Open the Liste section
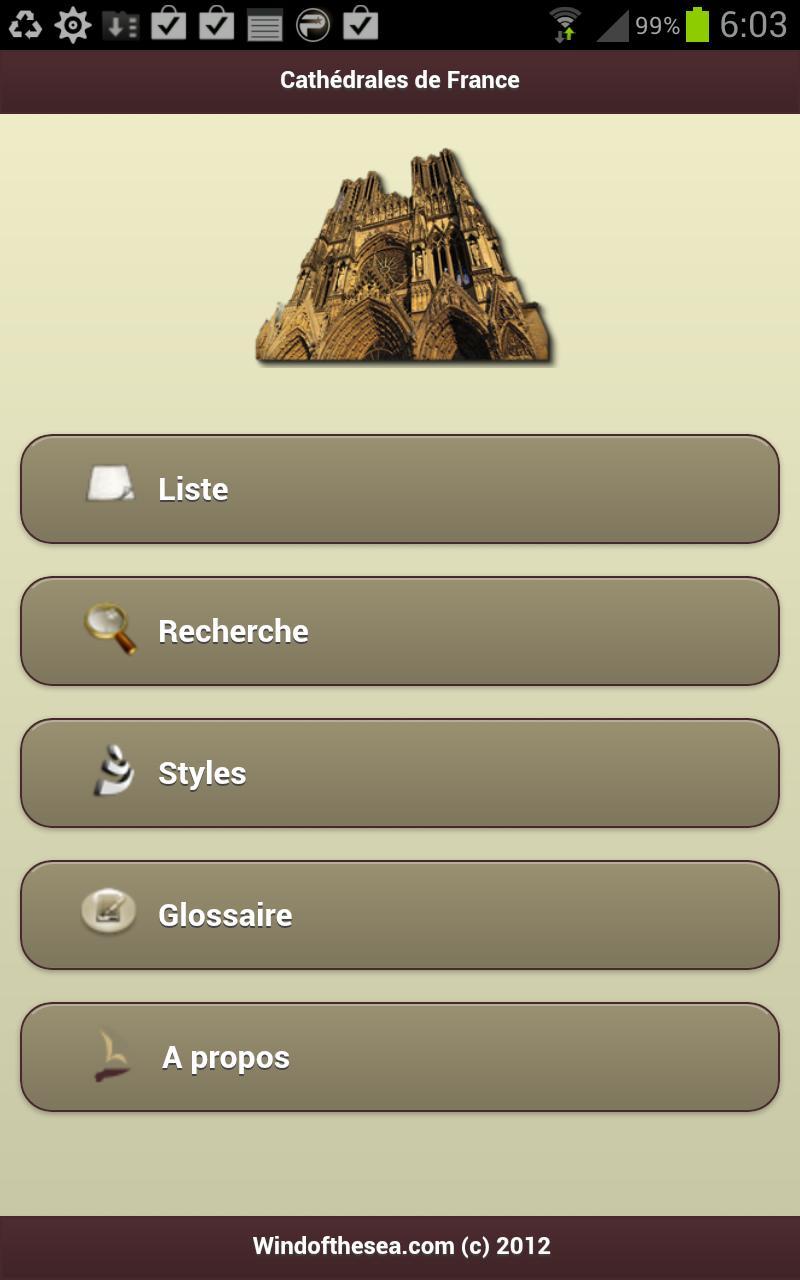 coord(400,488)
